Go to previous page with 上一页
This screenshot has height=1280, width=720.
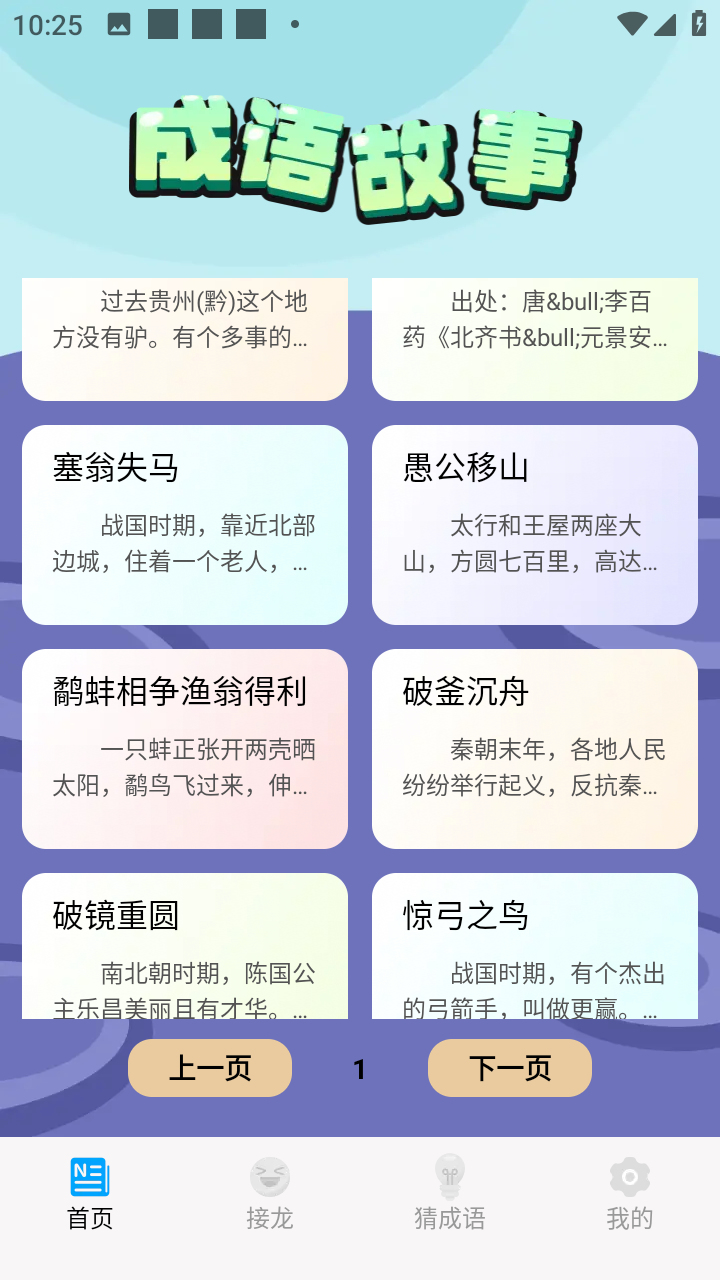click(x=210, y=1068)
